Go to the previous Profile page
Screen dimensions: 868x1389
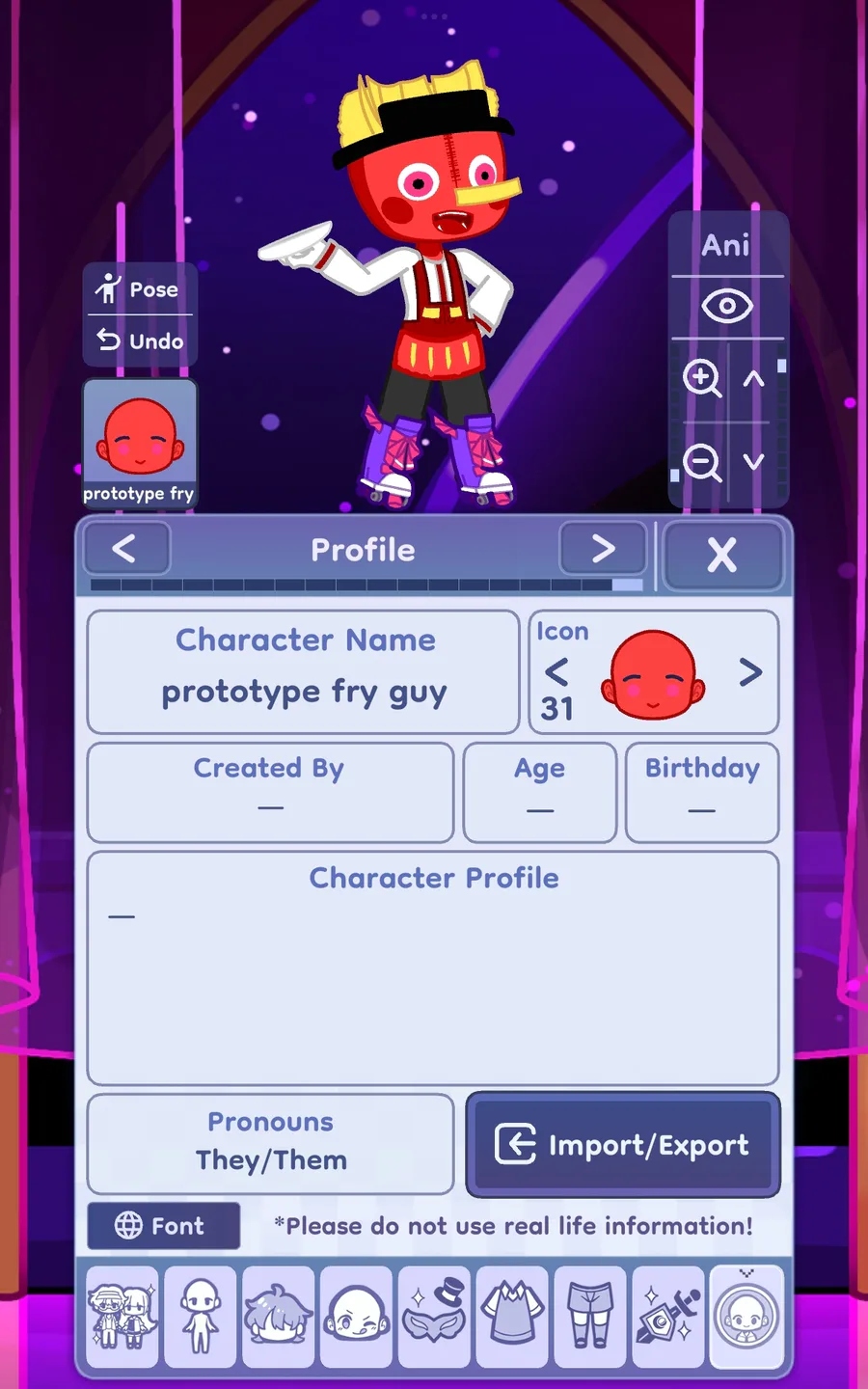point(126,550)
